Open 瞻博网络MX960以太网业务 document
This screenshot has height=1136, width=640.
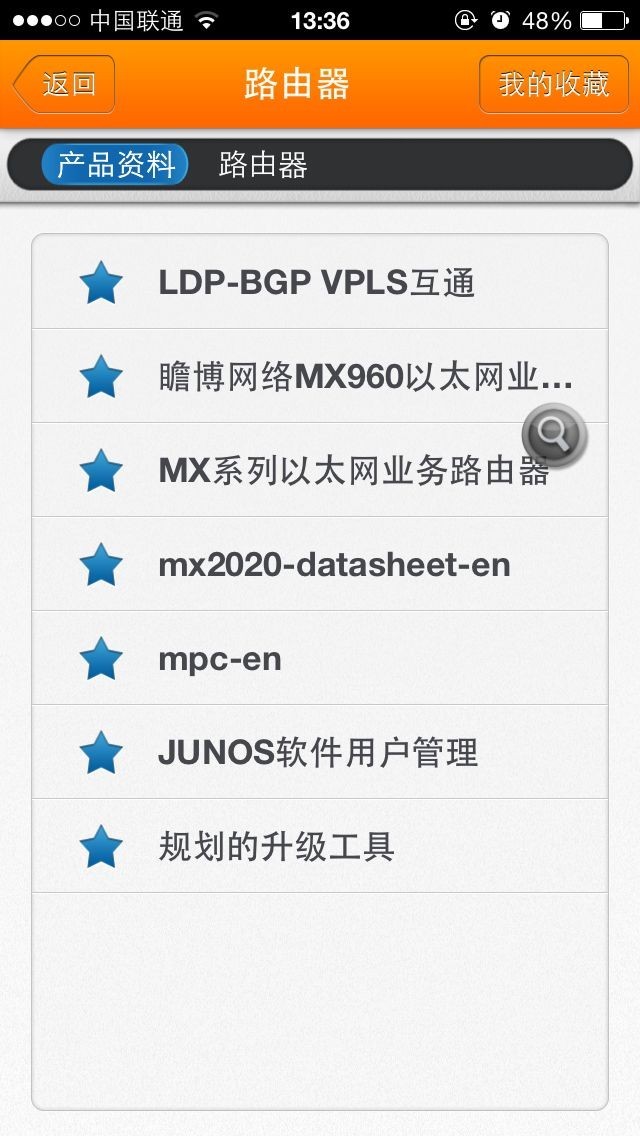pyautogui.click(x=320, y=376)
